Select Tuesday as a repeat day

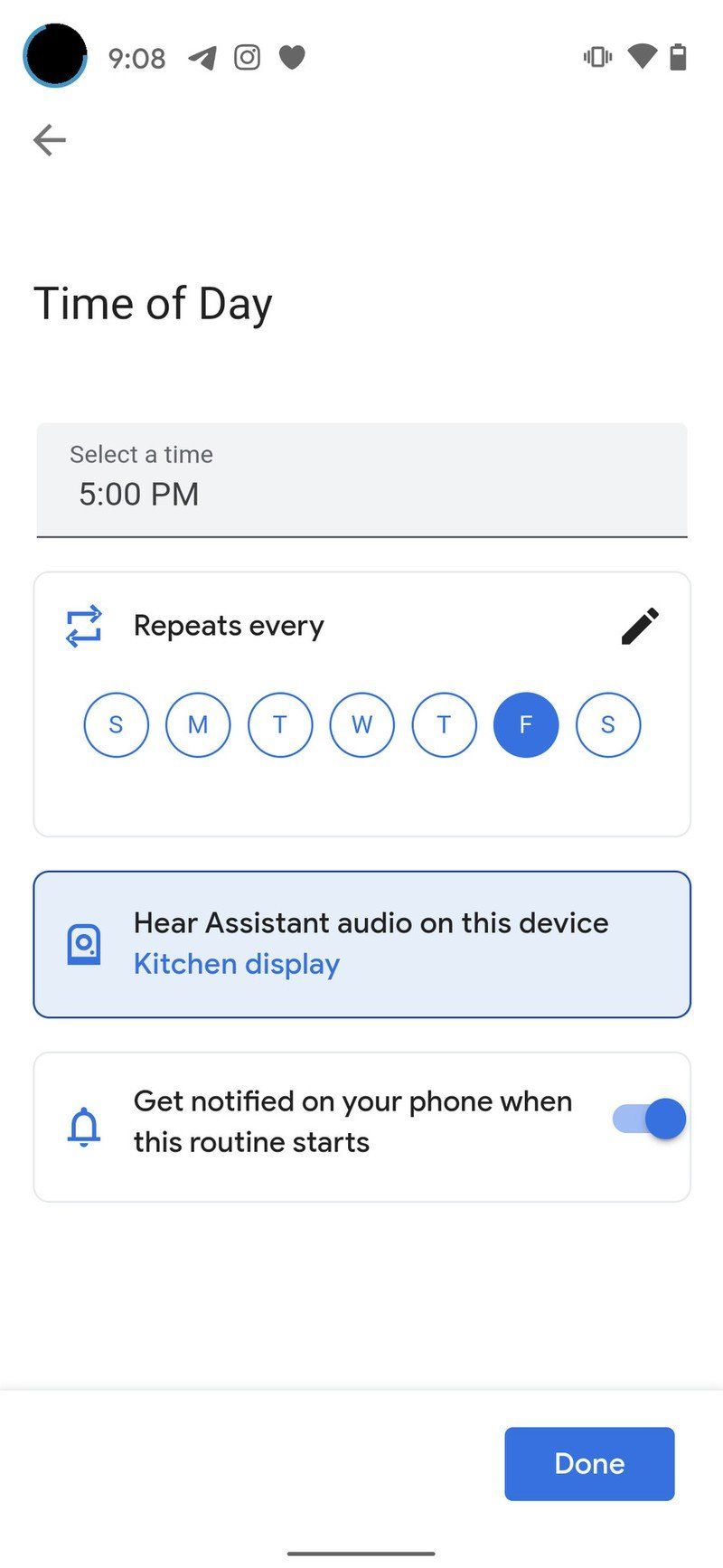279,724
